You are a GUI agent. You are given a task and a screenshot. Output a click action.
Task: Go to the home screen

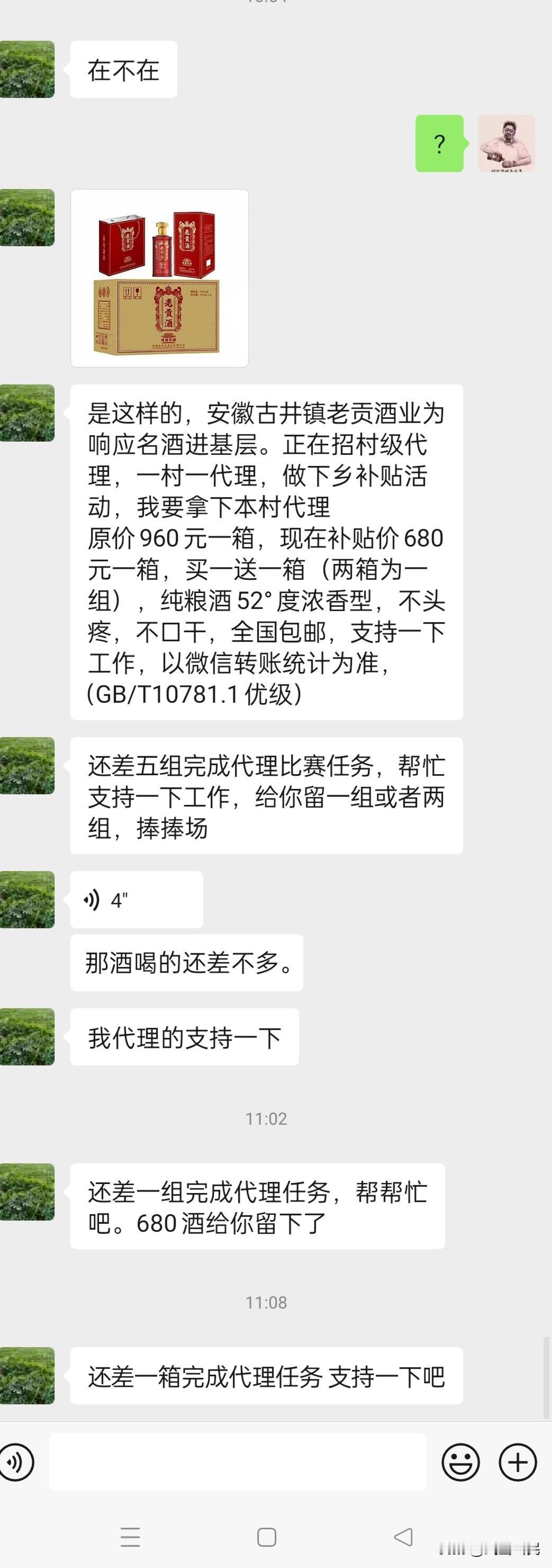(x=267, y=1537)
